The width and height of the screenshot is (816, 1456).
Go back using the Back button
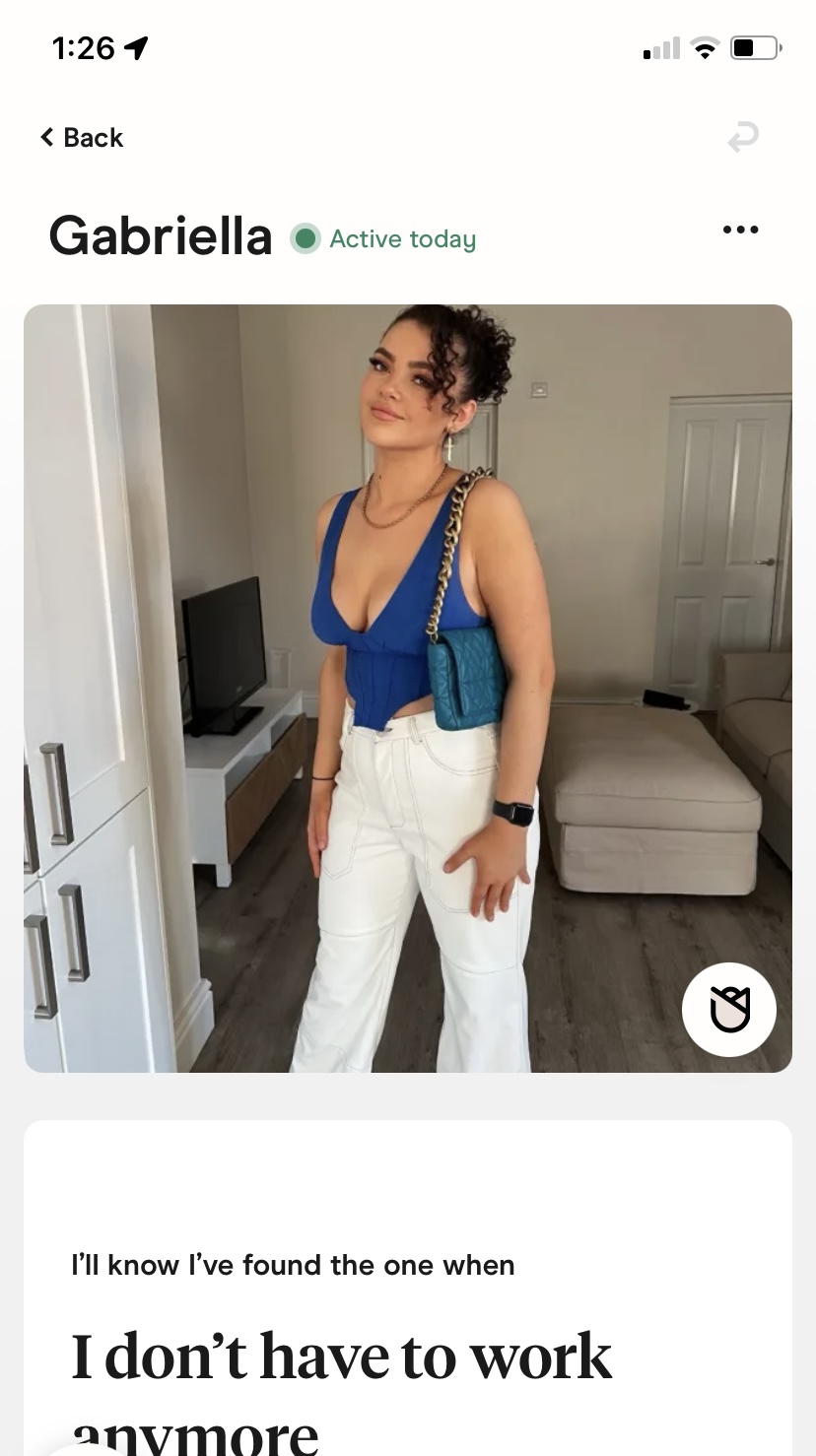82,138
